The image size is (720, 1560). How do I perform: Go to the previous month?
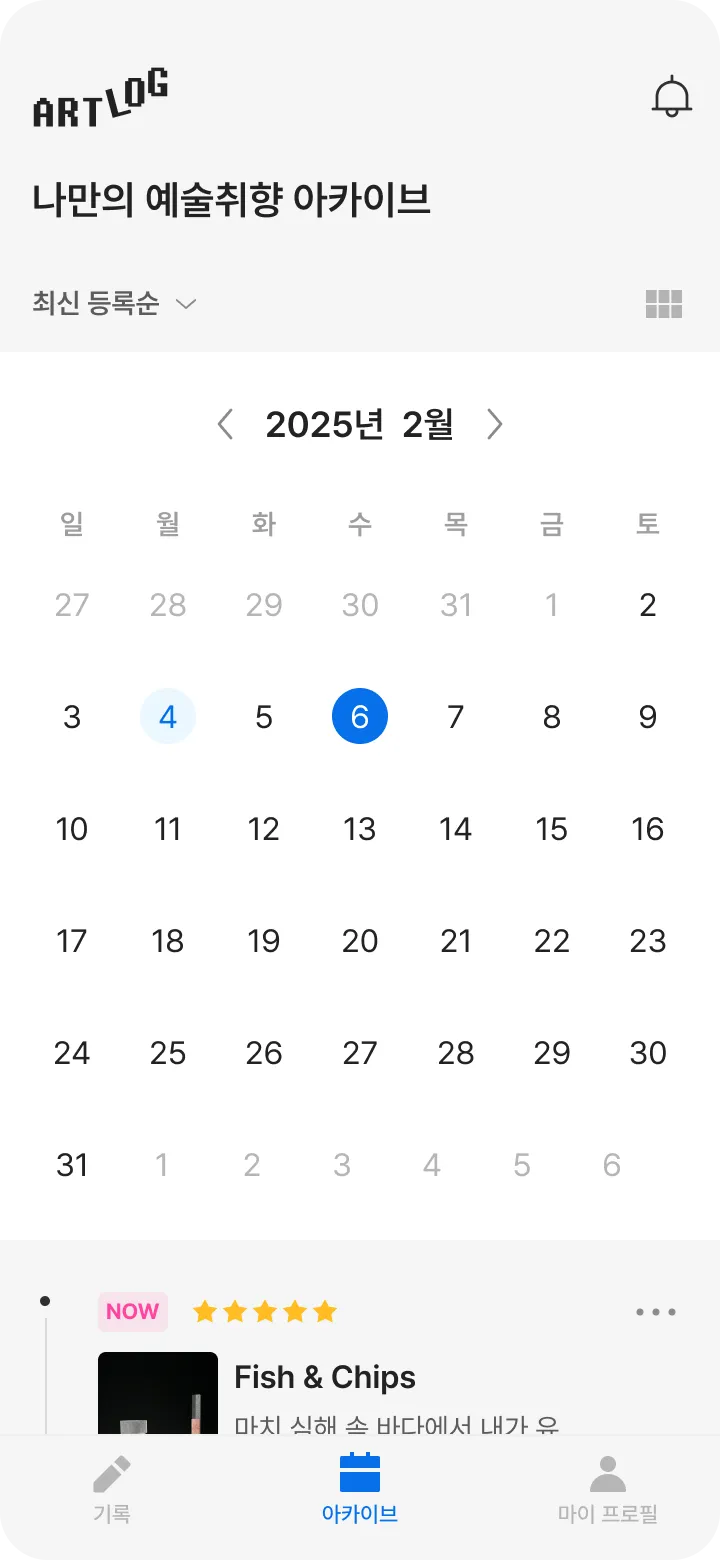(225, 424)
